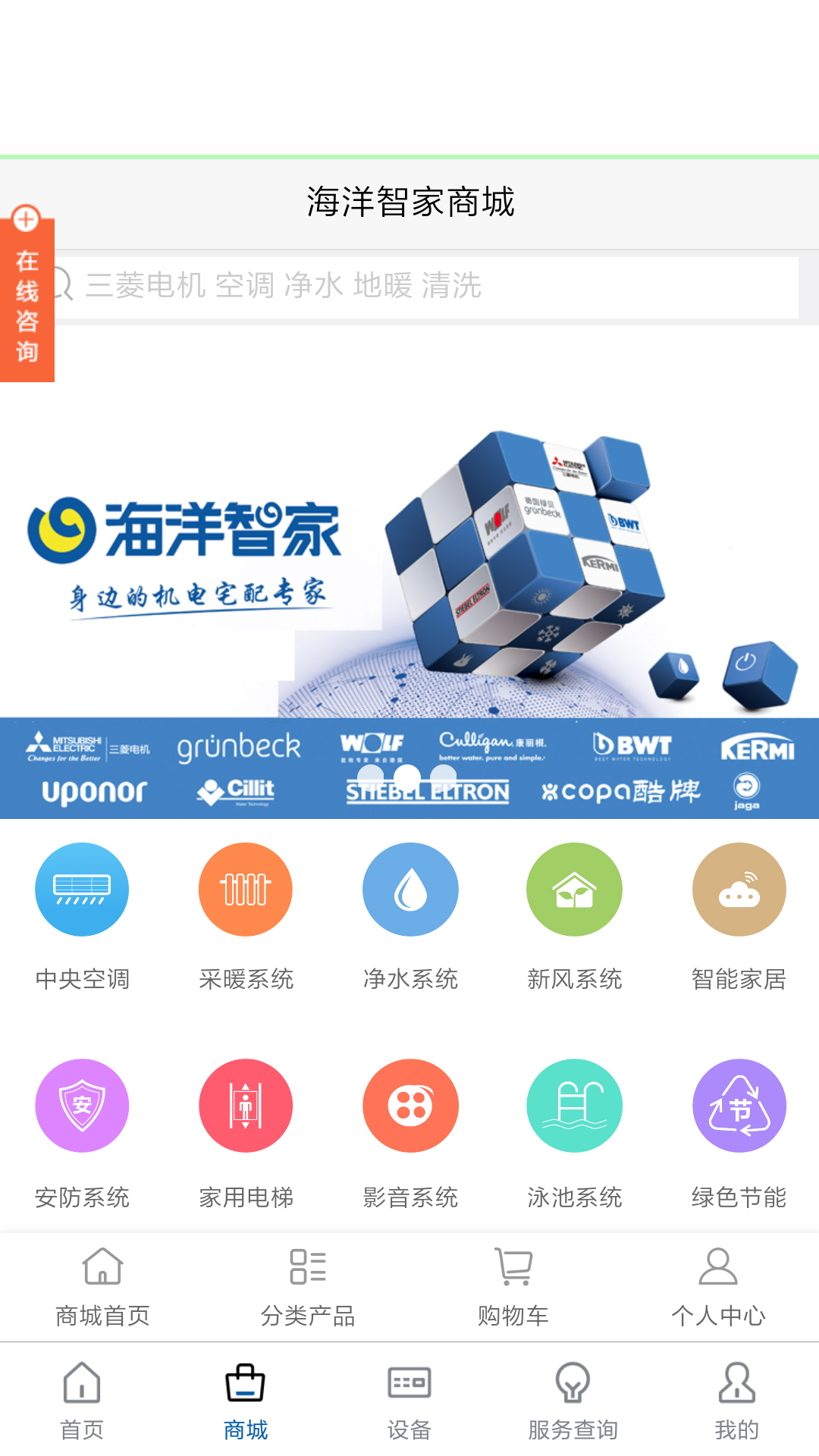Open the 服务查询 tab
819x1456 pixels.
573,1401
